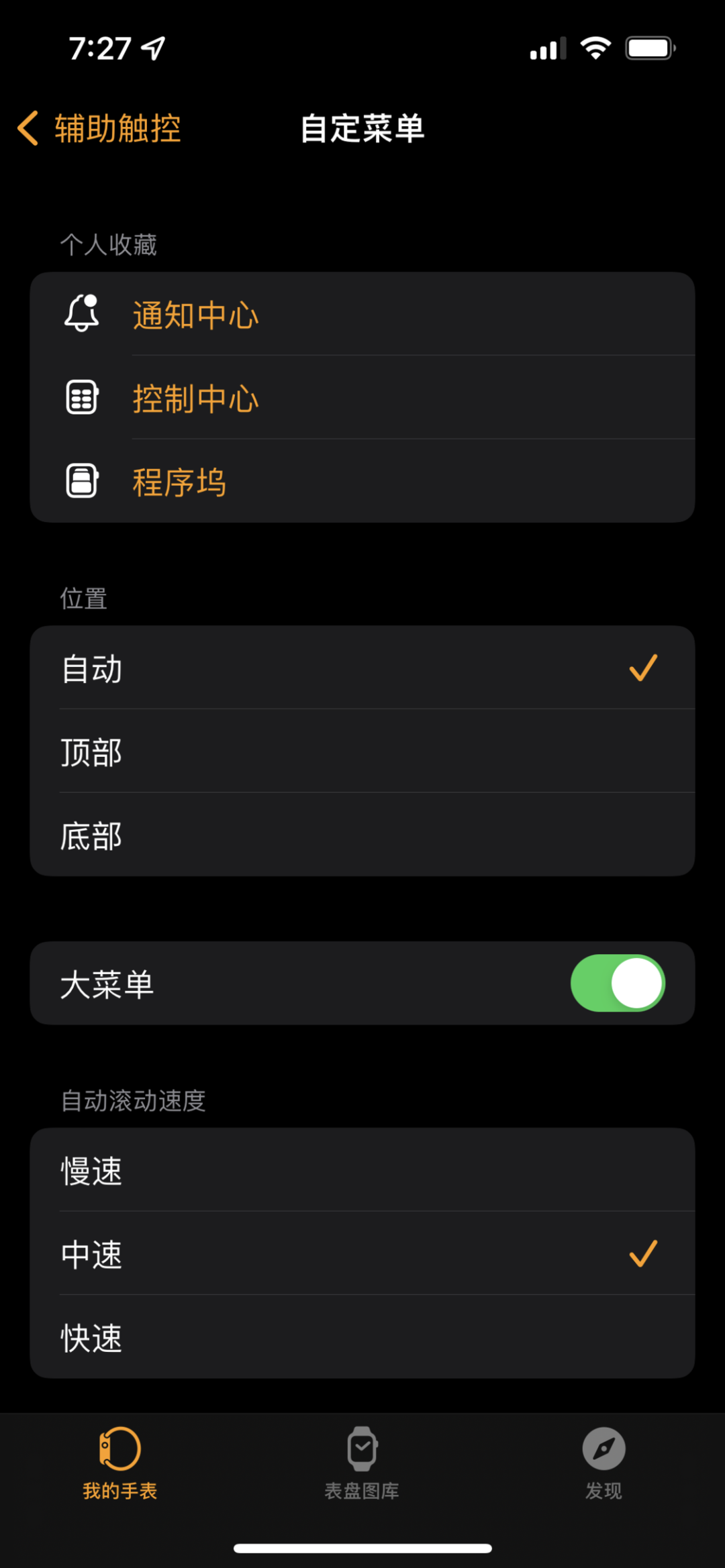Open the 通知中心 favorite item

tap(362, 314)
